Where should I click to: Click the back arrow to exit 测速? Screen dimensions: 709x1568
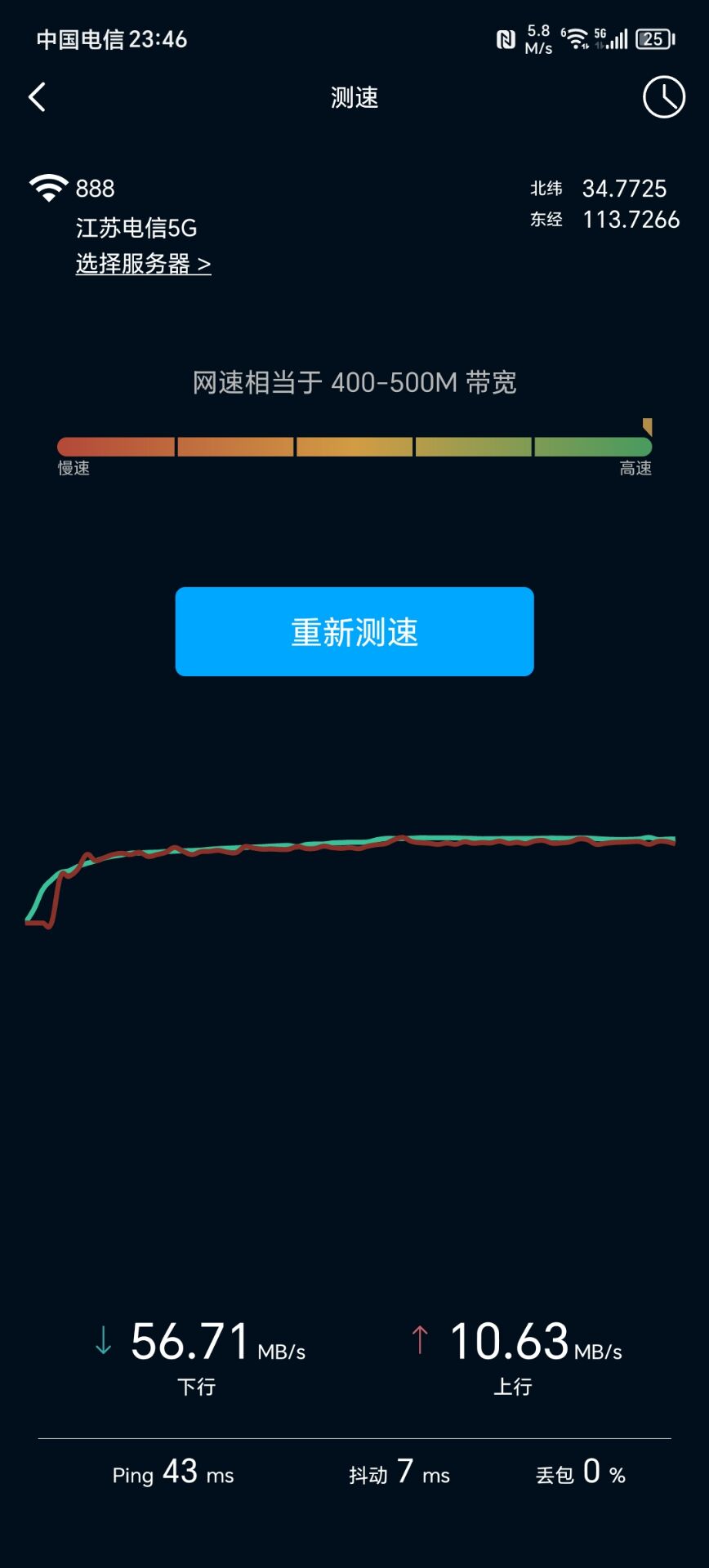[36, 96]
